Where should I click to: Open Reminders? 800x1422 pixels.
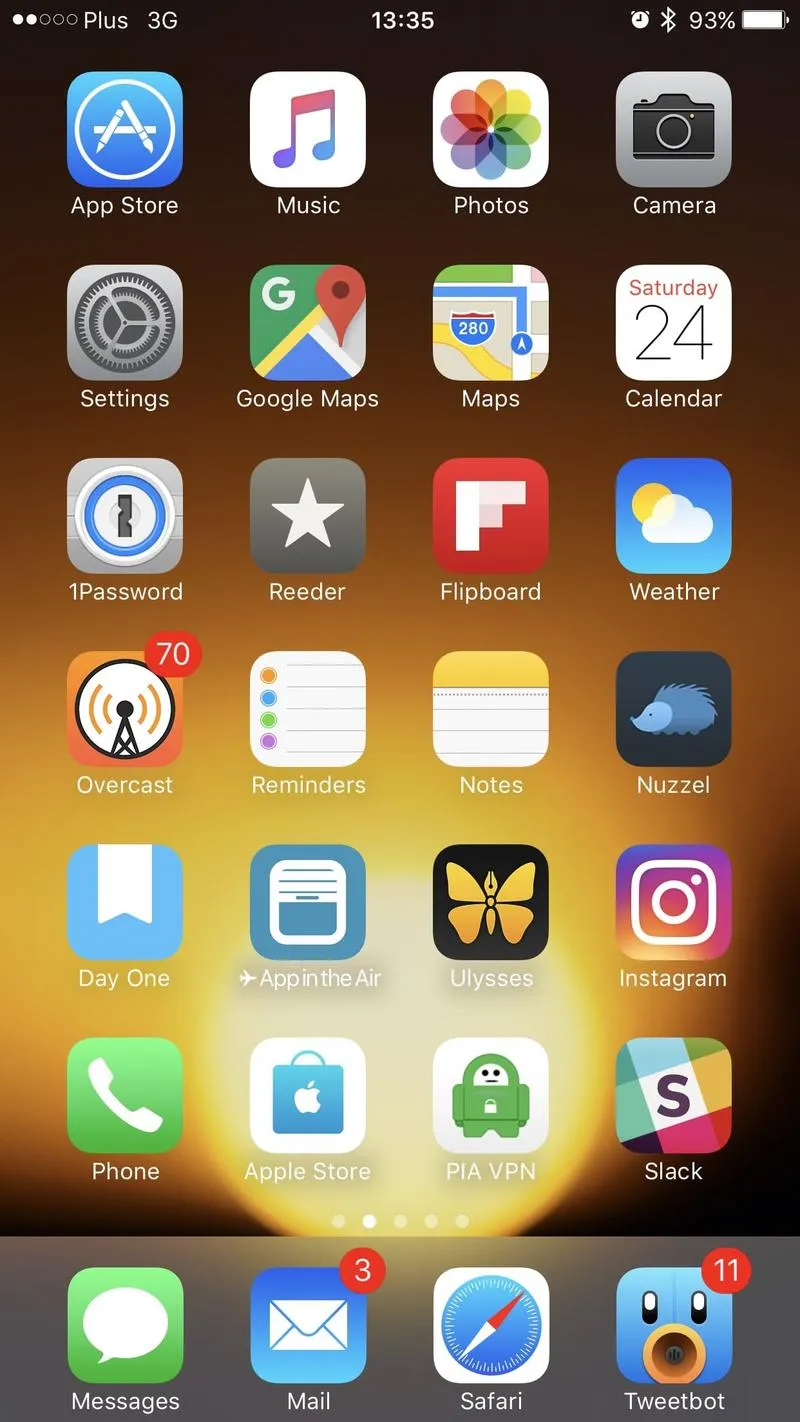tap(308, 709)
